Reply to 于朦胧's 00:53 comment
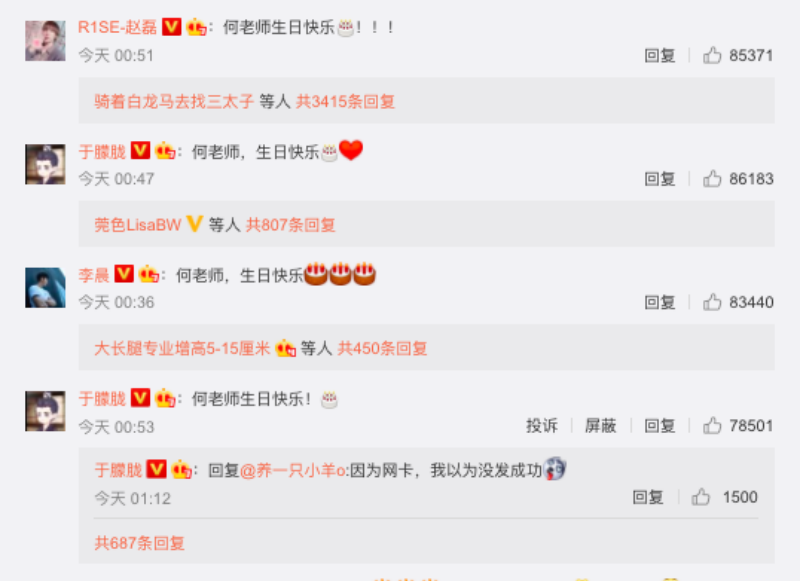Screen dimensions: 800x581 [660, 426]
